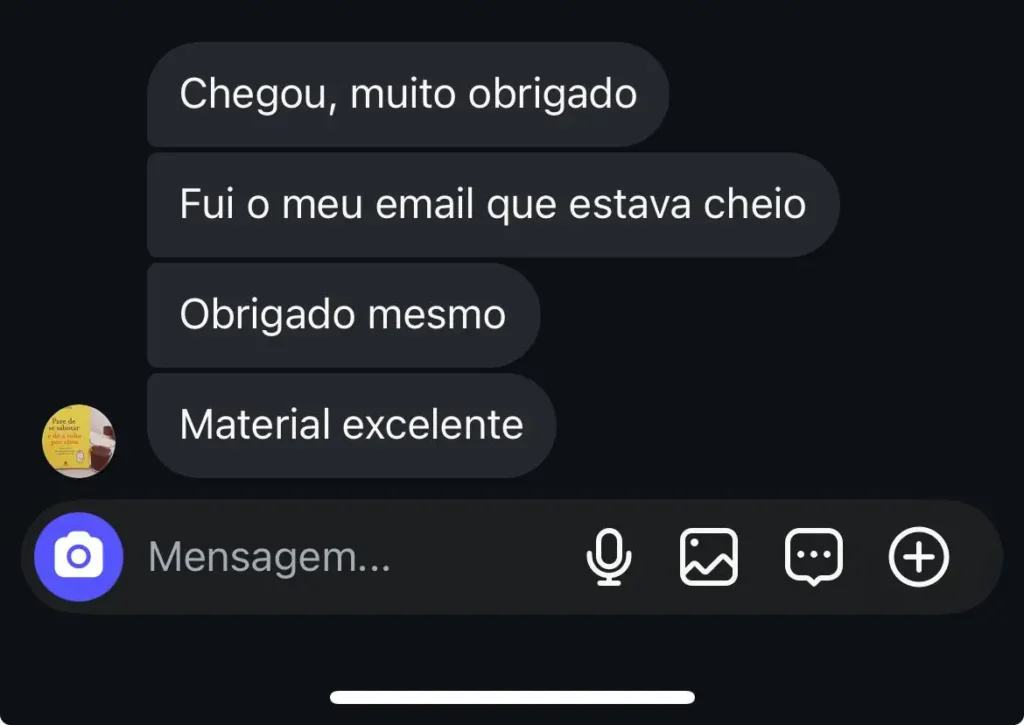Open the sender's profile picture

[x=79, y=441]
